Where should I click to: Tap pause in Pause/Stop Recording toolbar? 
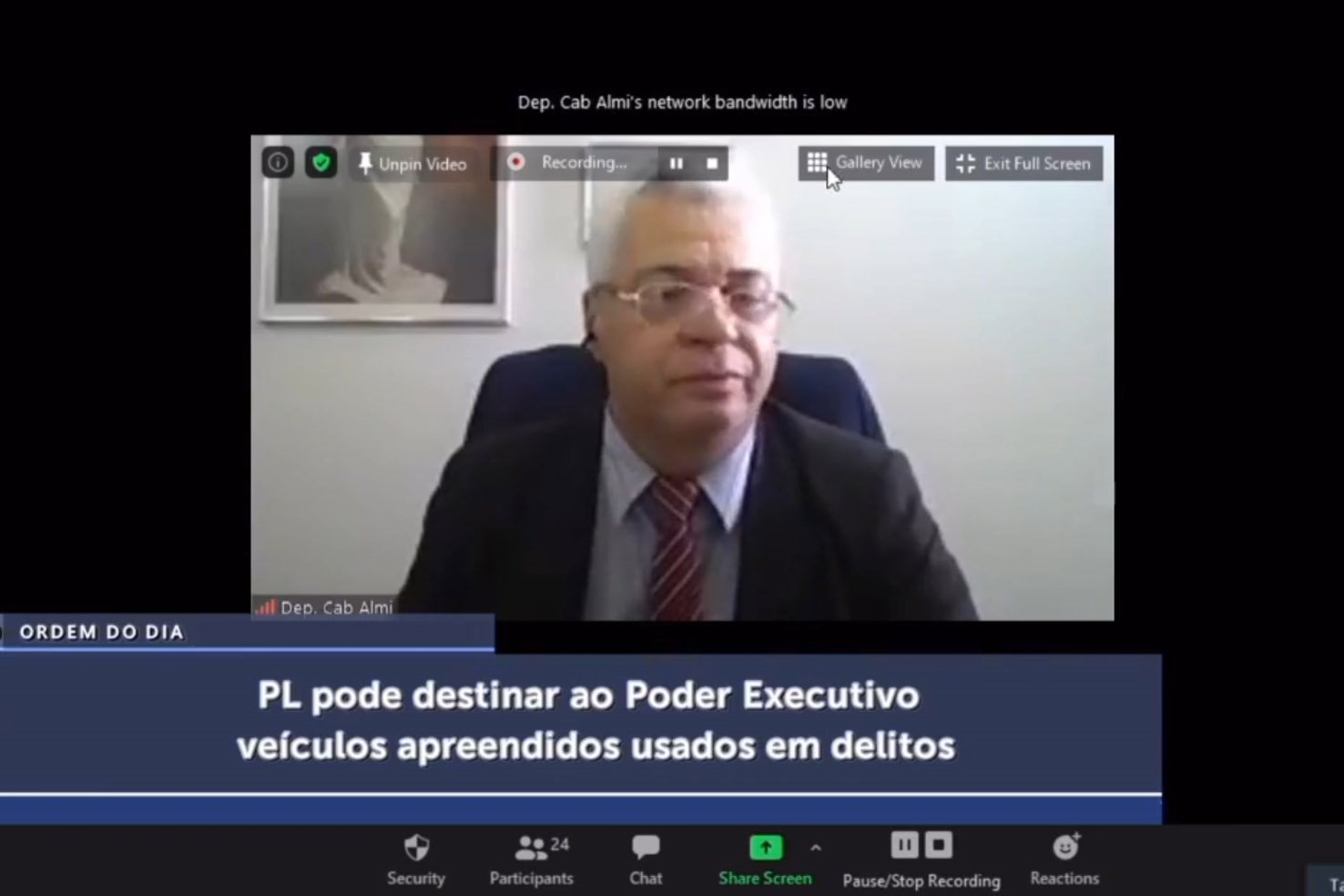[x=903, y=846]
